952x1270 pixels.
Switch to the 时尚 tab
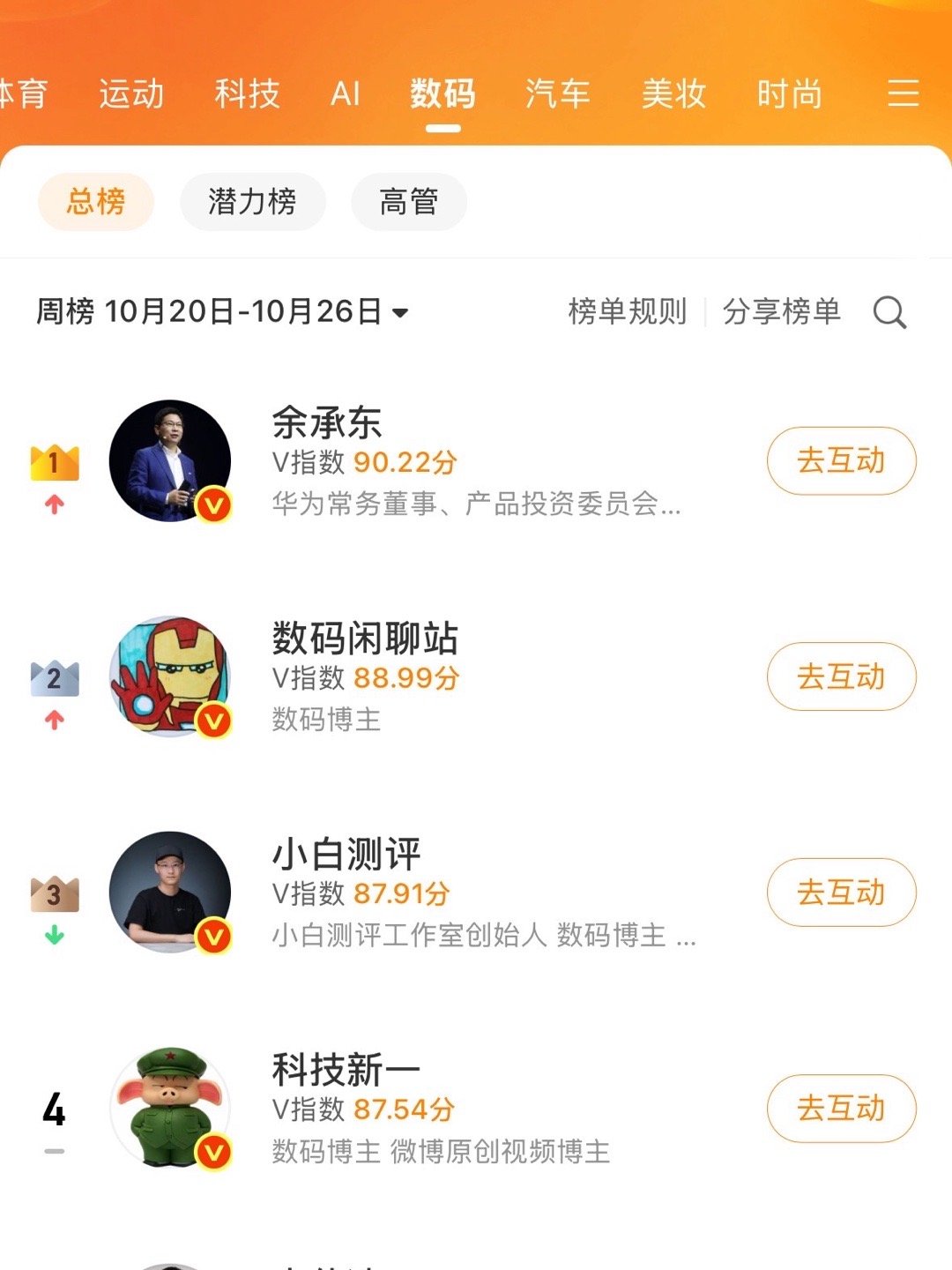pyautogui.click(x=789, y=93)
